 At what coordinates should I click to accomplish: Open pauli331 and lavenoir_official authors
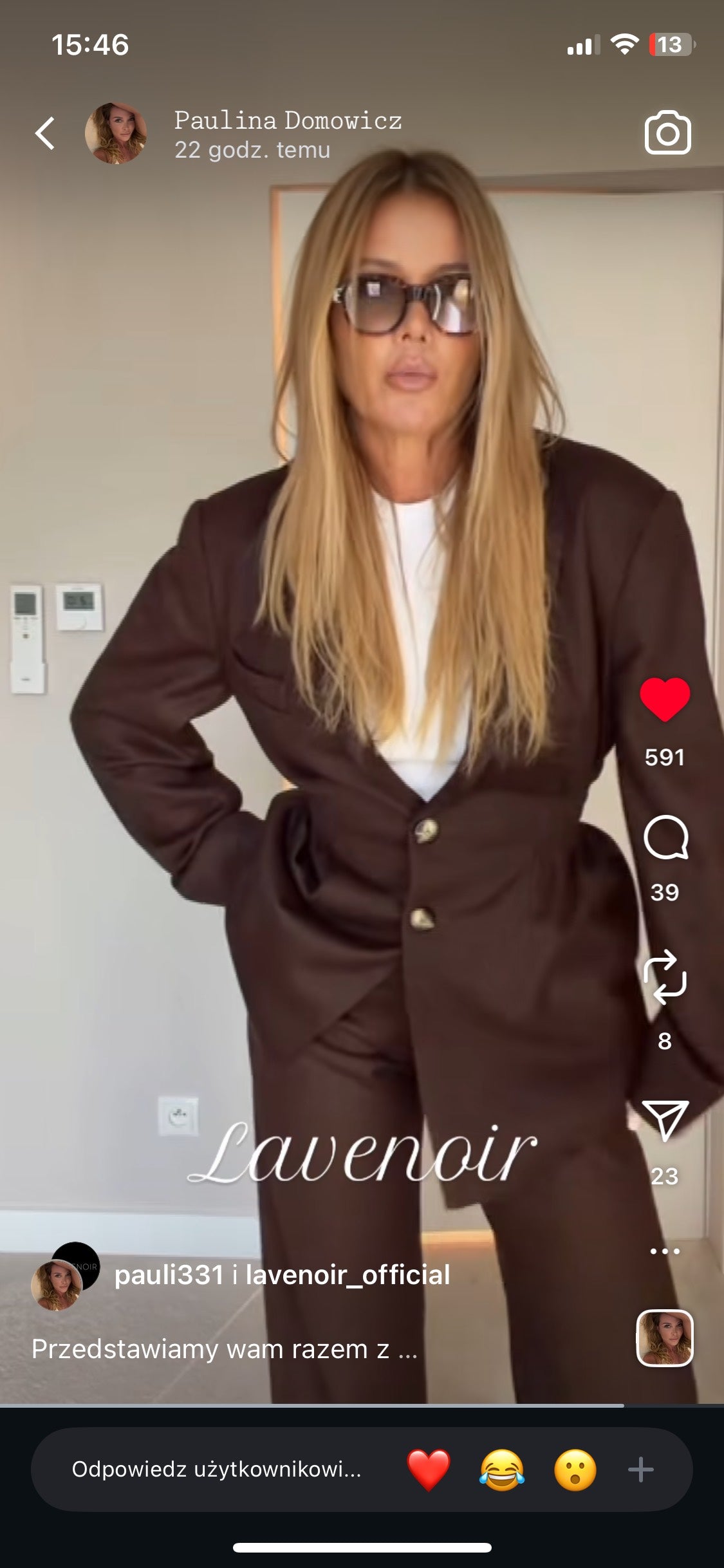tap(282, 1275)
